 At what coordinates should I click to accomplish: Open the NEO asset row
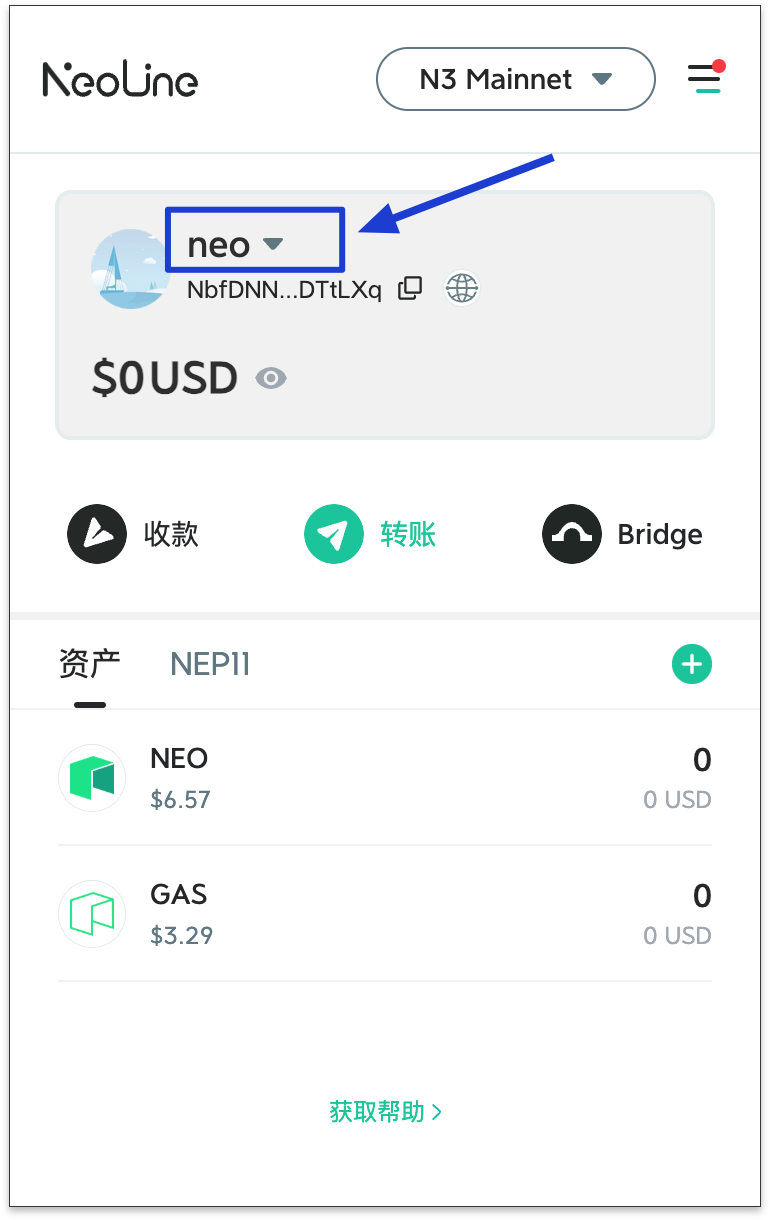tap(385, 778)
